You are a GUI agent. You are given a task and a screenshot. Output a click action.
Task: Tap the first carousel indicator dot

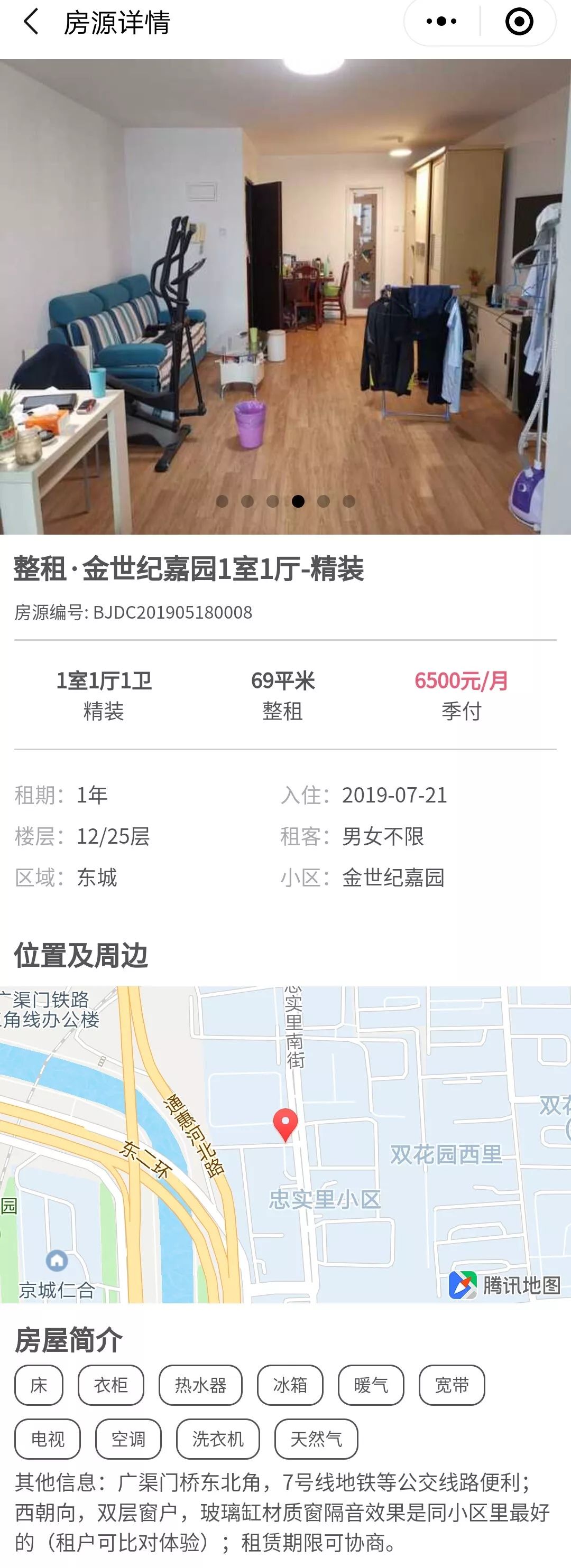[x=221, y=500]
